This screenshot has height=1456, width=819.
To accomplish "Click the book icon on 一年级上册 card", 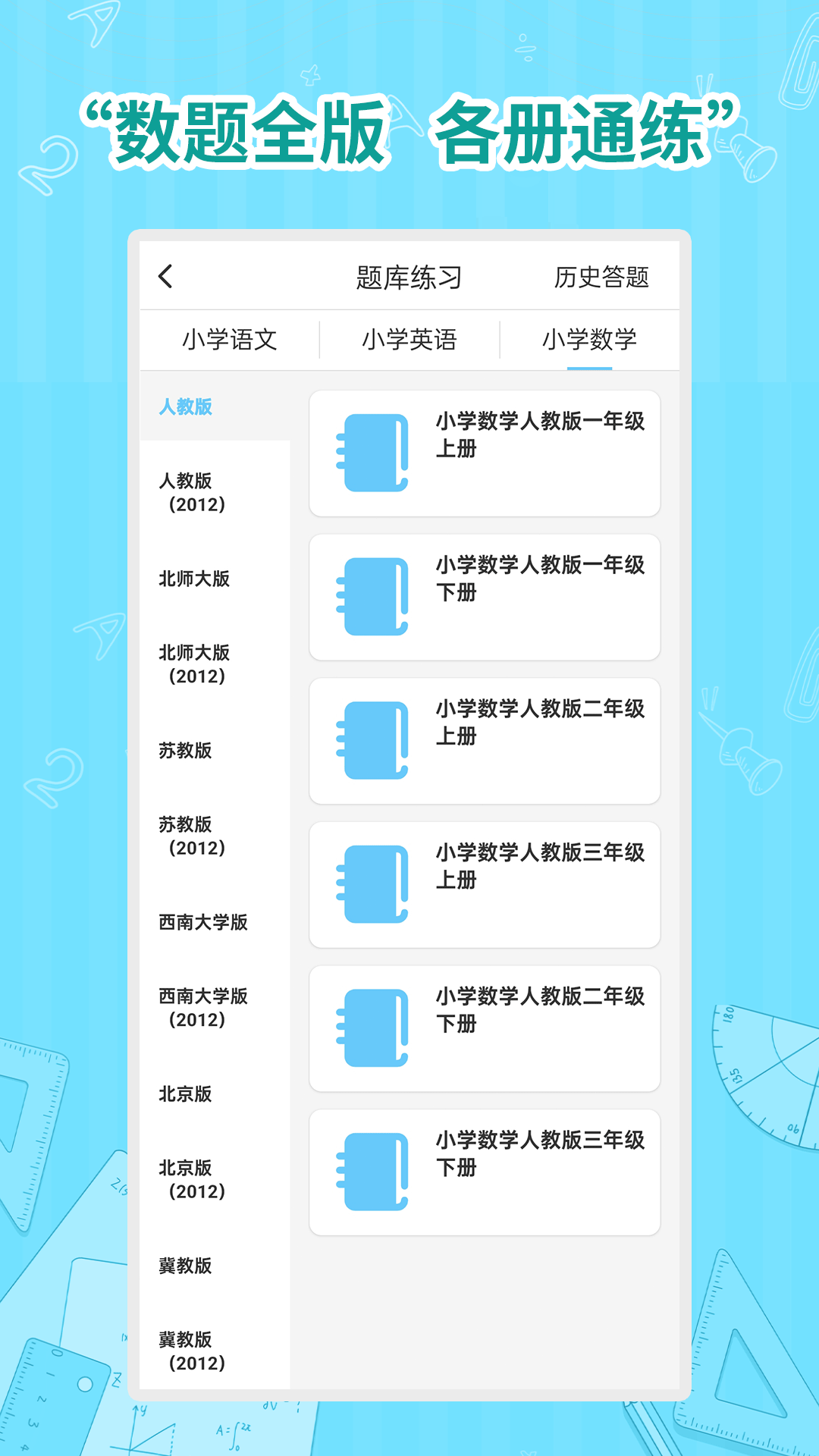I will [x=374, y=452].
